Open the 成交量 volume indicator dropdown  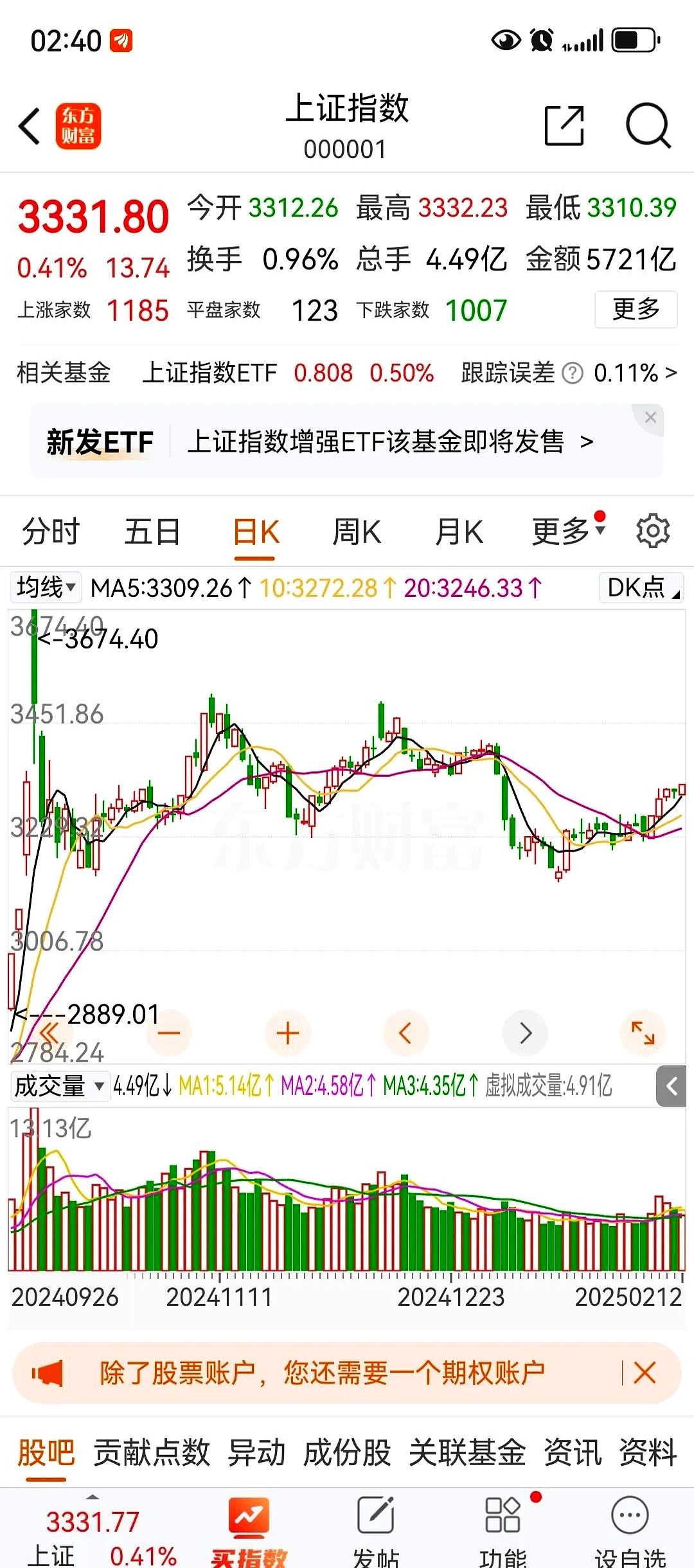click(x=59, y=1086)
